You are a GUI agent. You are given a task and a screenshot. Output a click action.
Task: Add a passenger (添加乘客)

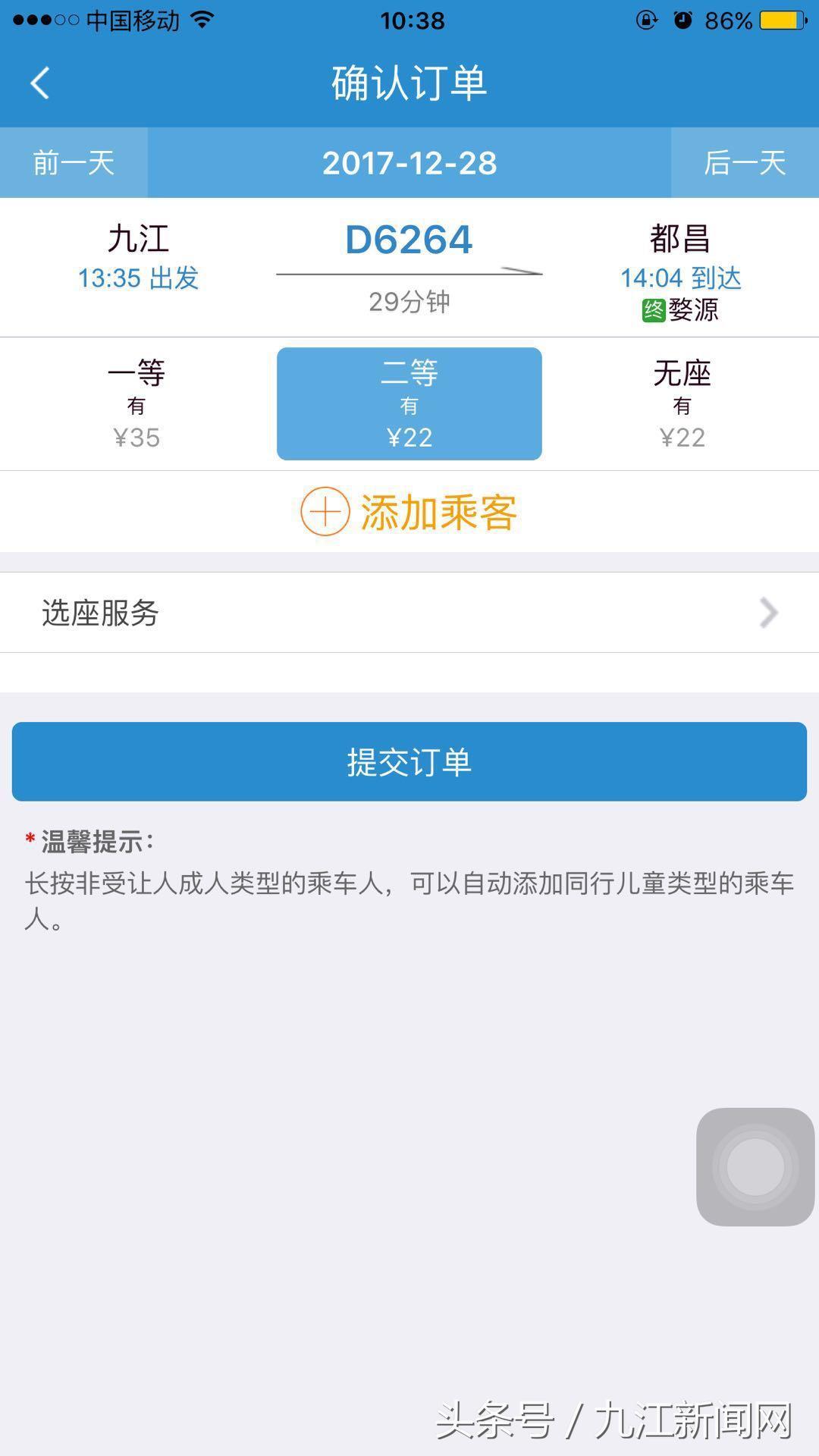[409, 512]
